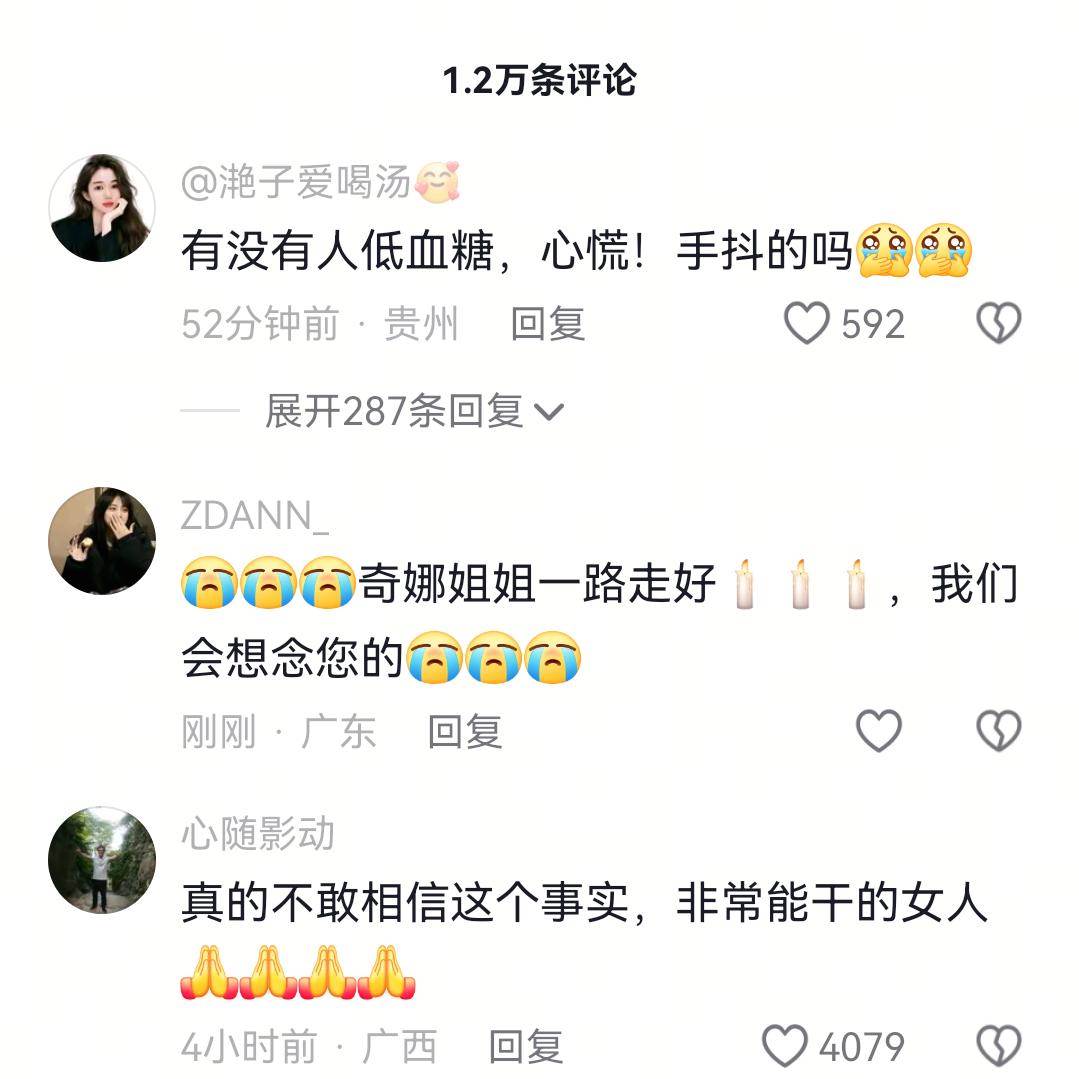
Task: Dislike the comment about 低血糖
Action: 998,324
